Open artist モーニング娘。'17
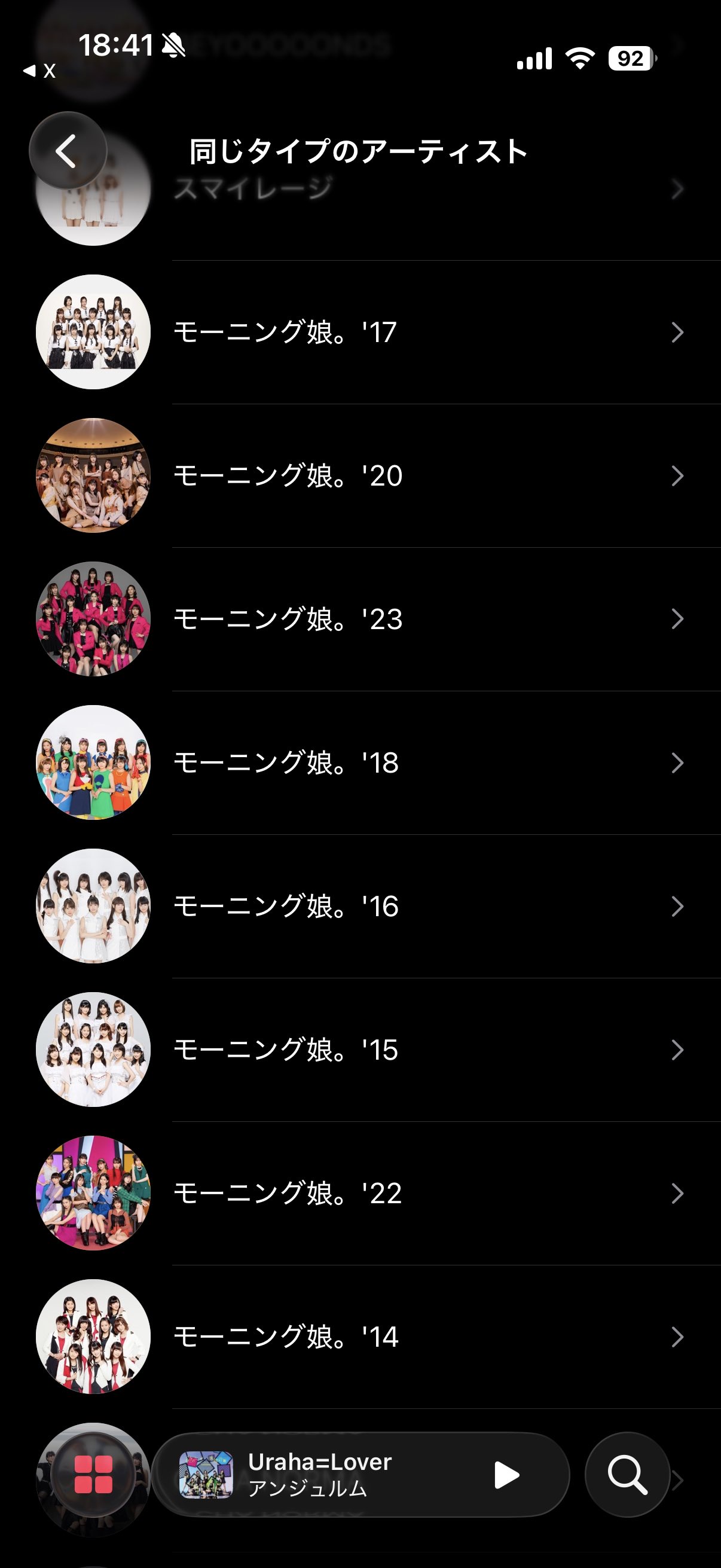The image size is (721, 1568). [365, 332]
